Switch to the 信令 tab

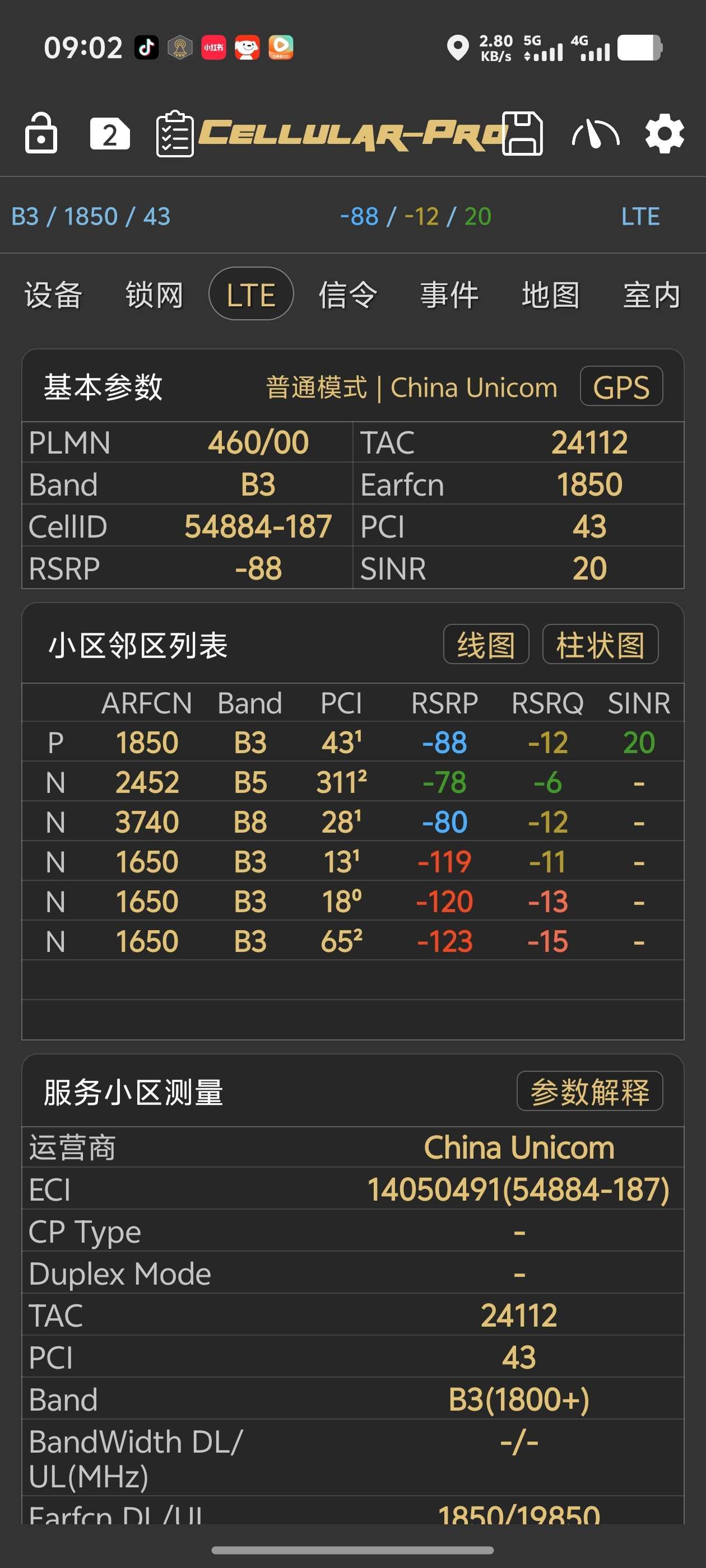coord(348,295)
